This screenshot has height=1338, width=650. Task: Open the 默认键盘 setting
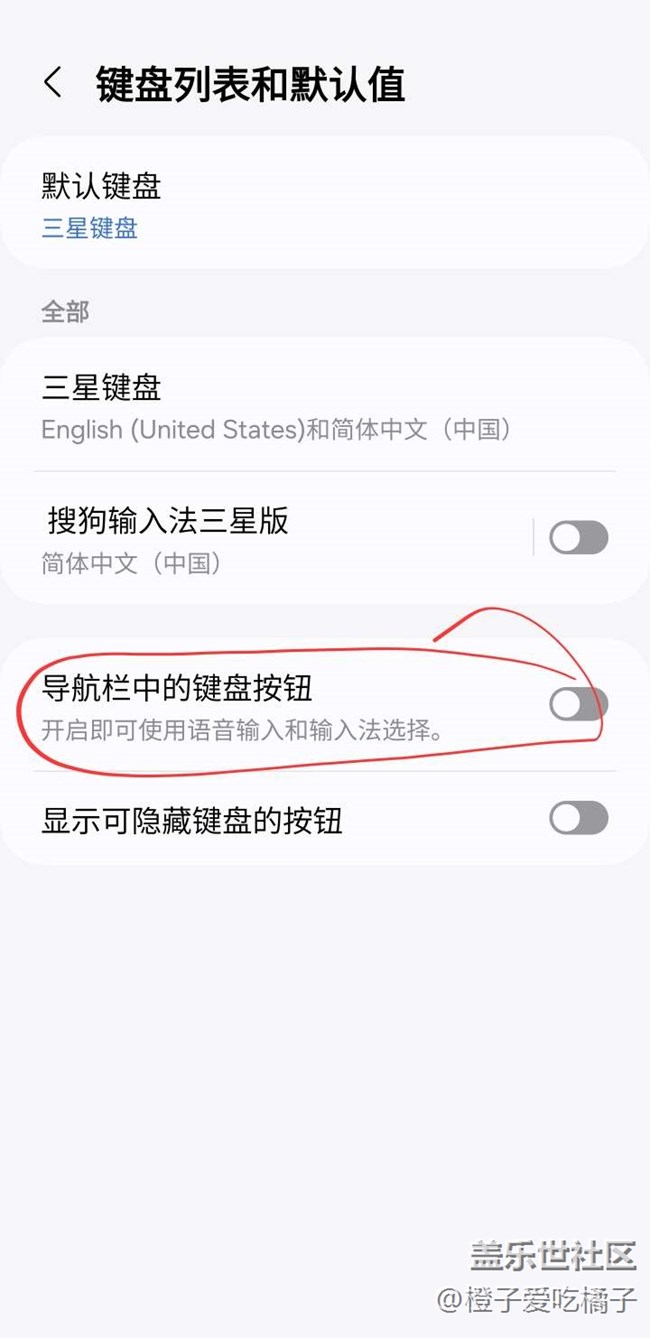325,204
